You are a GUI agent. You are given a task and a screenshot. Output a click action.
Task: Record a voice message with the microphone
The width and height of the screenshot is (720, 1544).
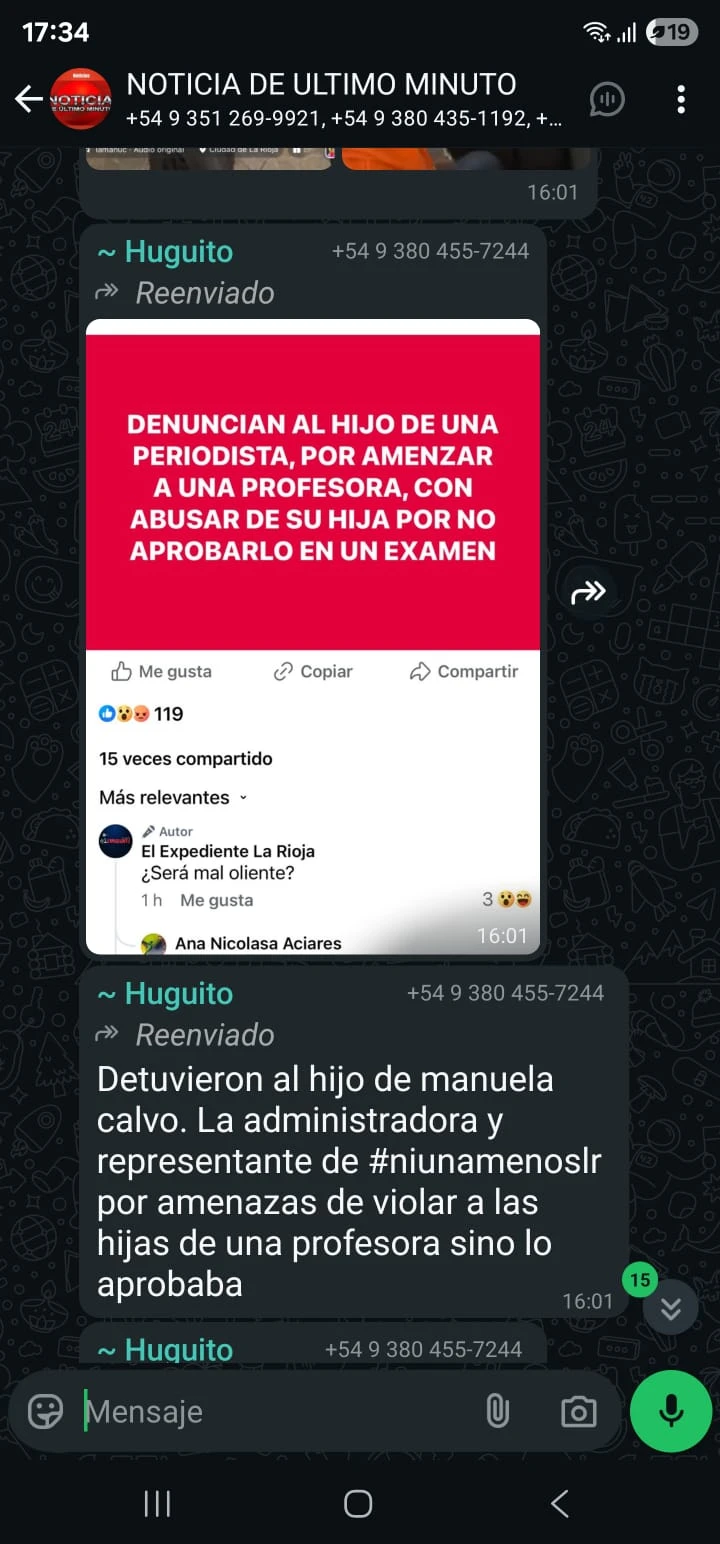pos(671,1410)
